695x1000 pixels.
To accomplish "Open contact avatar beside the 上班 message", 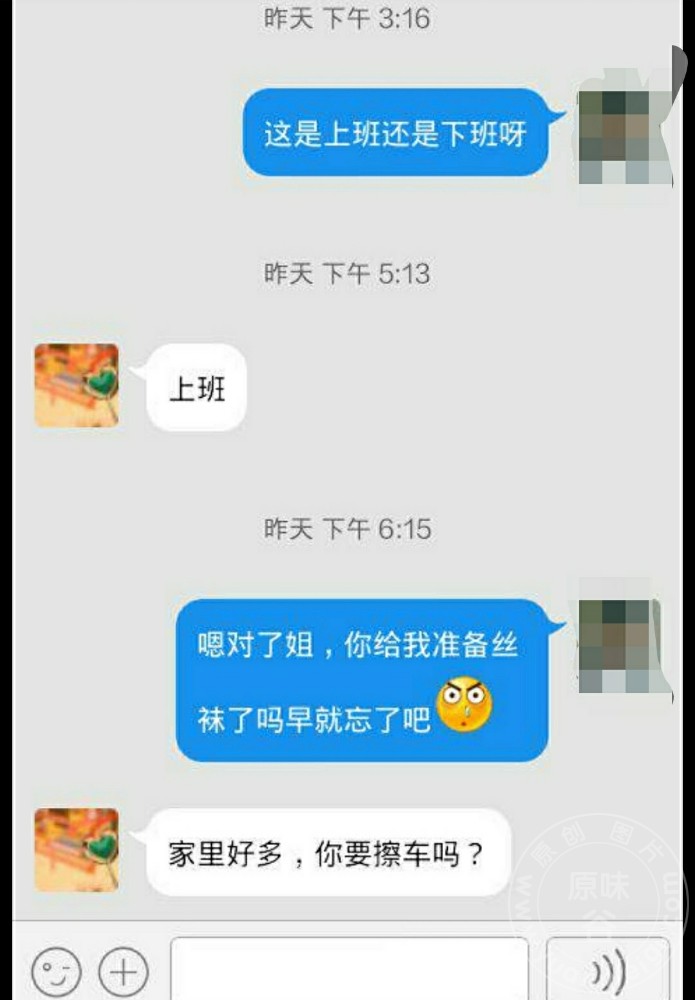I will click(x=77, y=385).
